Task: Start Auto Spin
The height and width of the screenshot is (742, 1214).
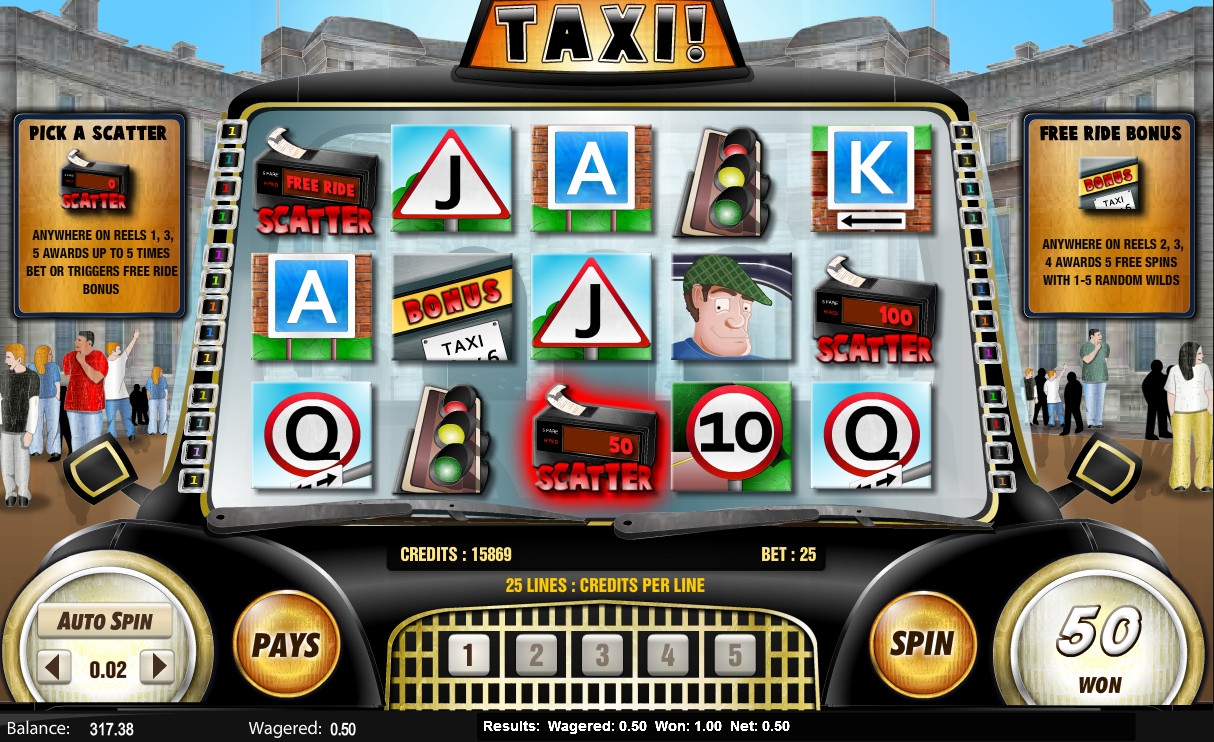Action: click(105, 621)
